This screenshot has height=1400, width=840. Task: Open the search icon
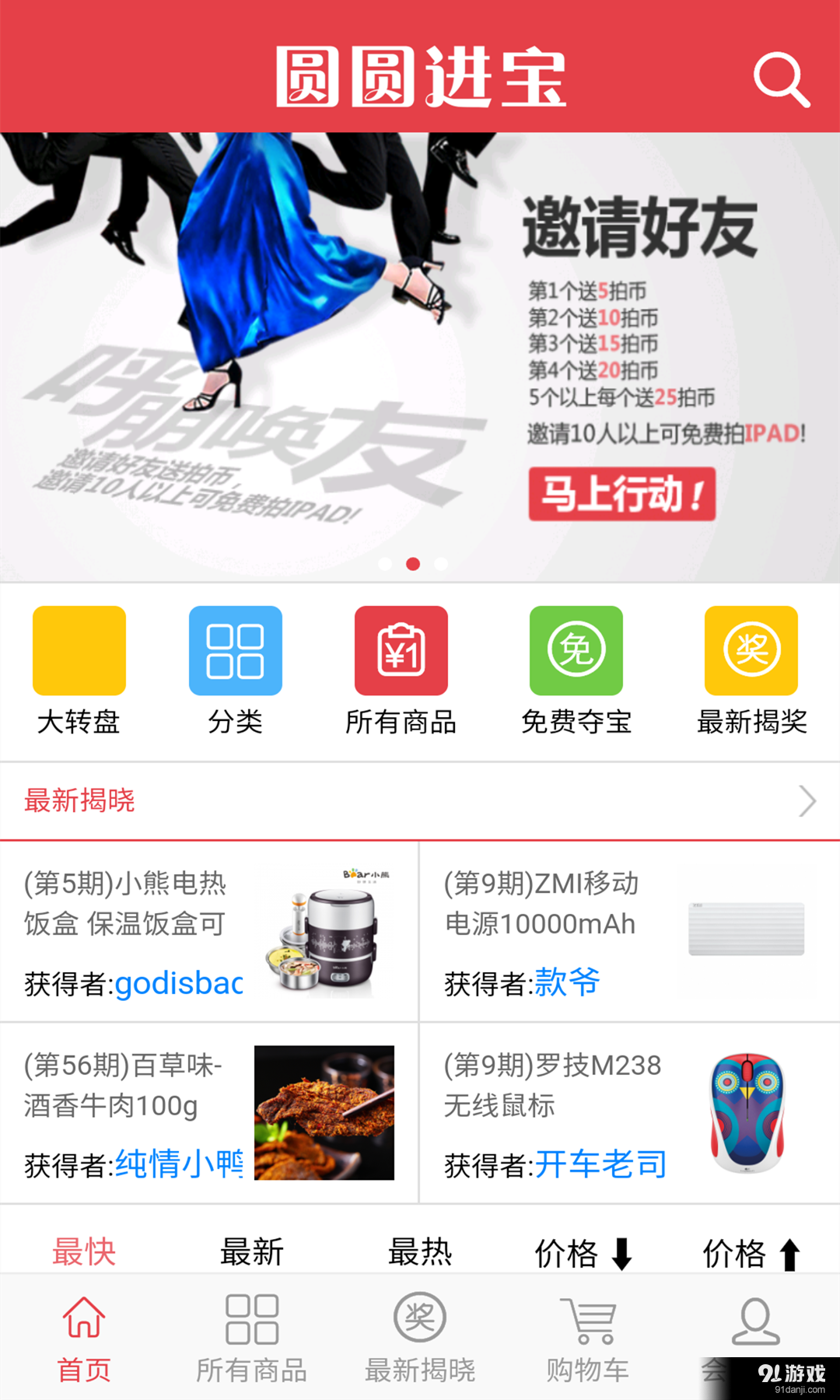point(781,79)
